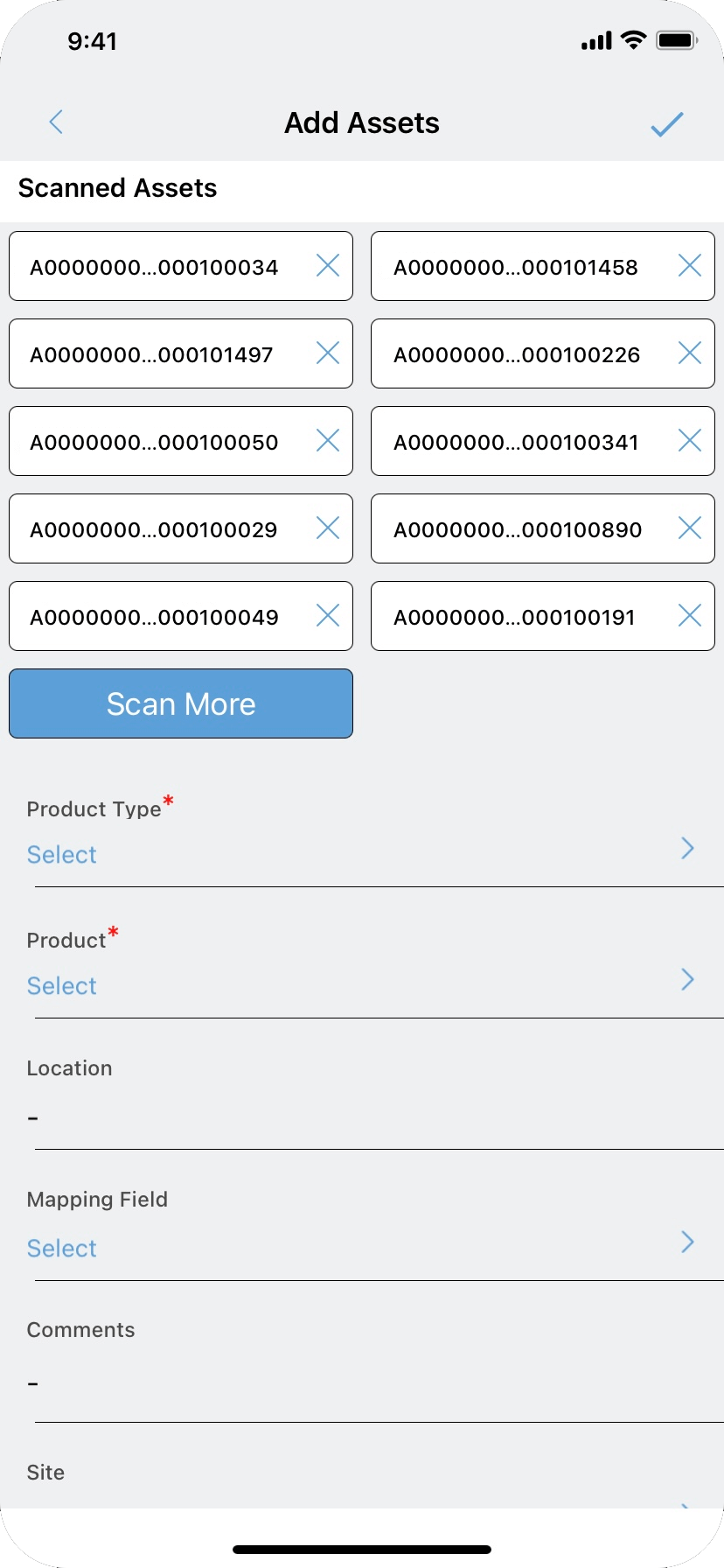The height and width of the screenshot is (1568, 724).
Task: Remove scanned asset ending in 100341
Action: pos(690,441)
